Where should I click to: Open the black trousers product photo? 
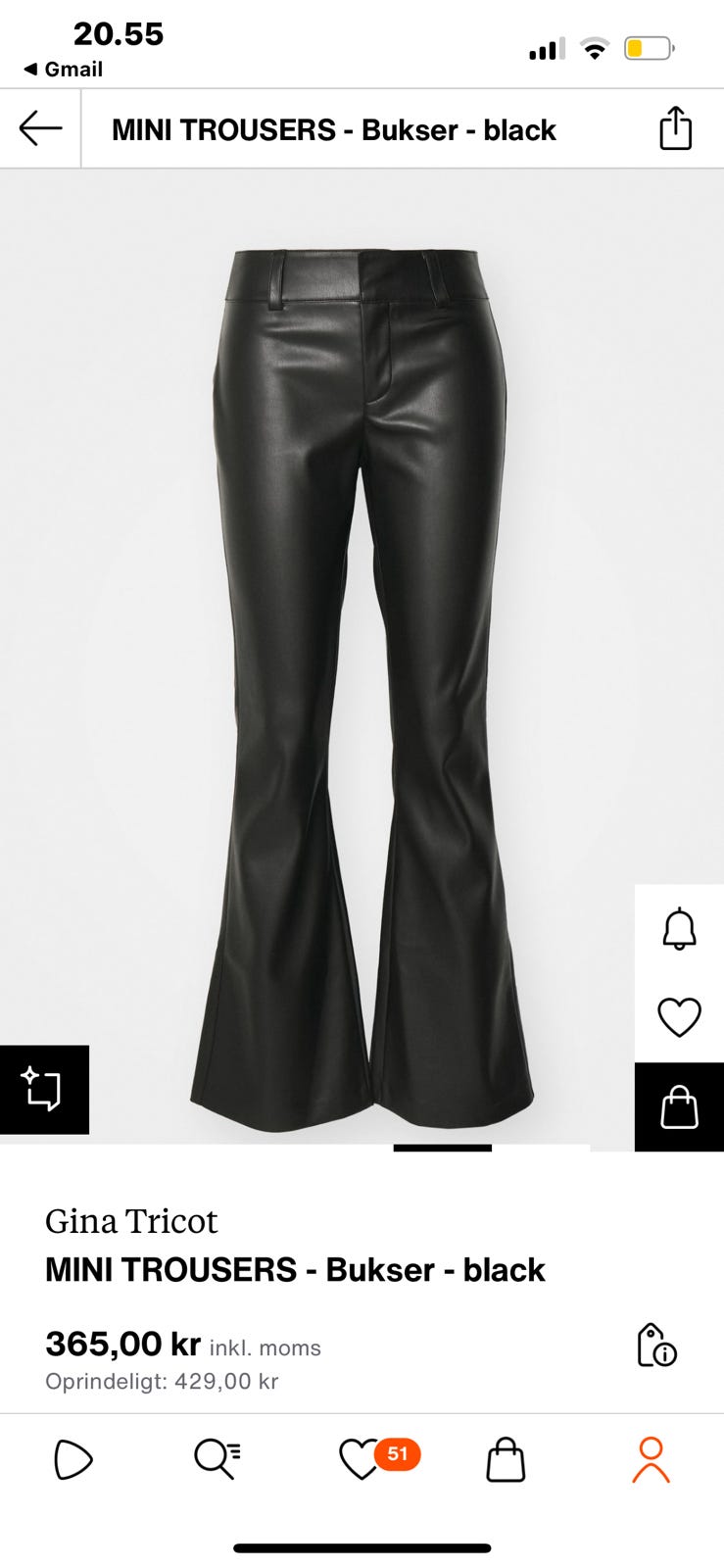pyautogui.click(x=362, y=686)
